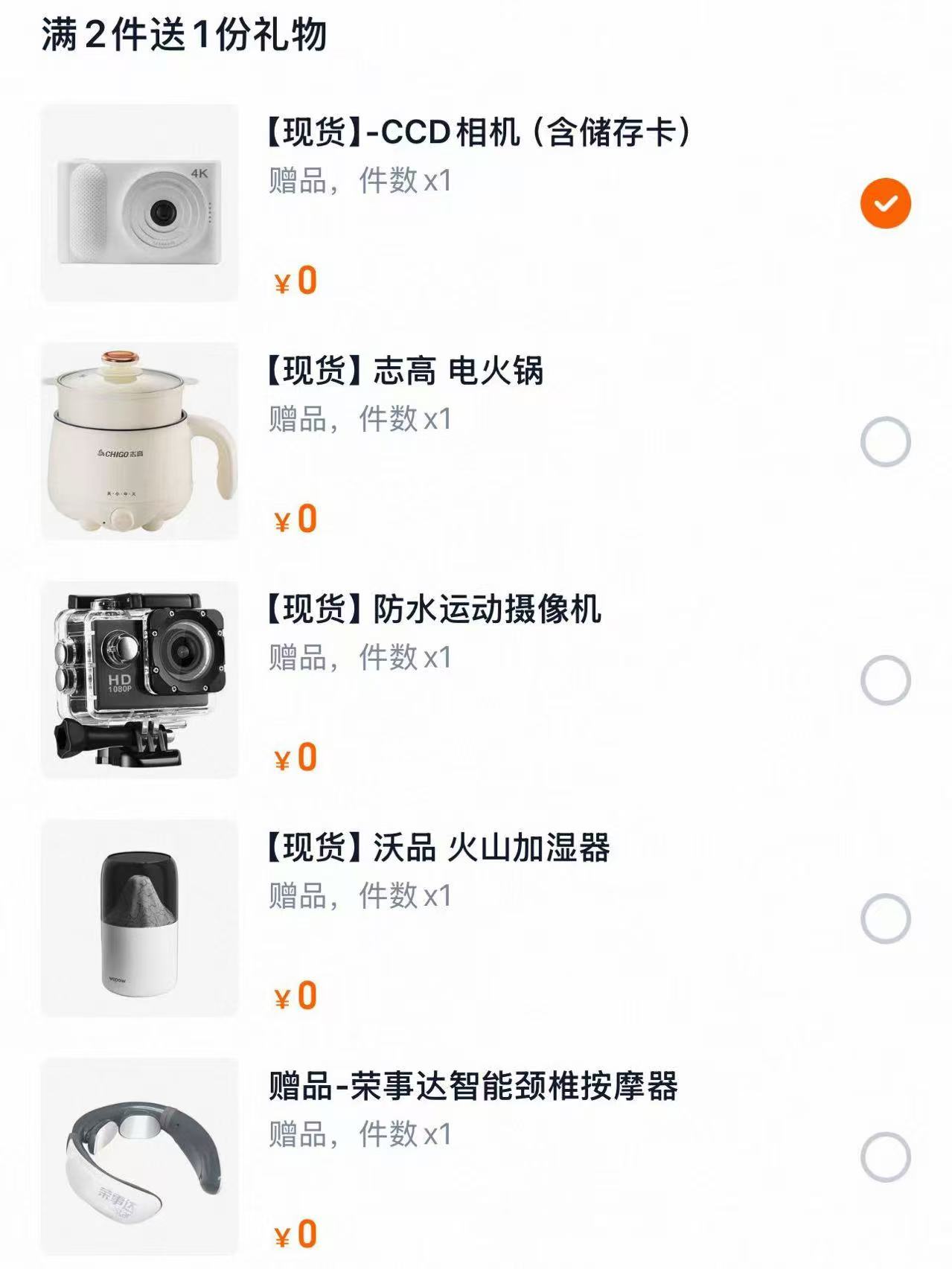Deselect the currently chosen CCD camera gift
This screenshot has height=1269, width=952.
point(885,201)
